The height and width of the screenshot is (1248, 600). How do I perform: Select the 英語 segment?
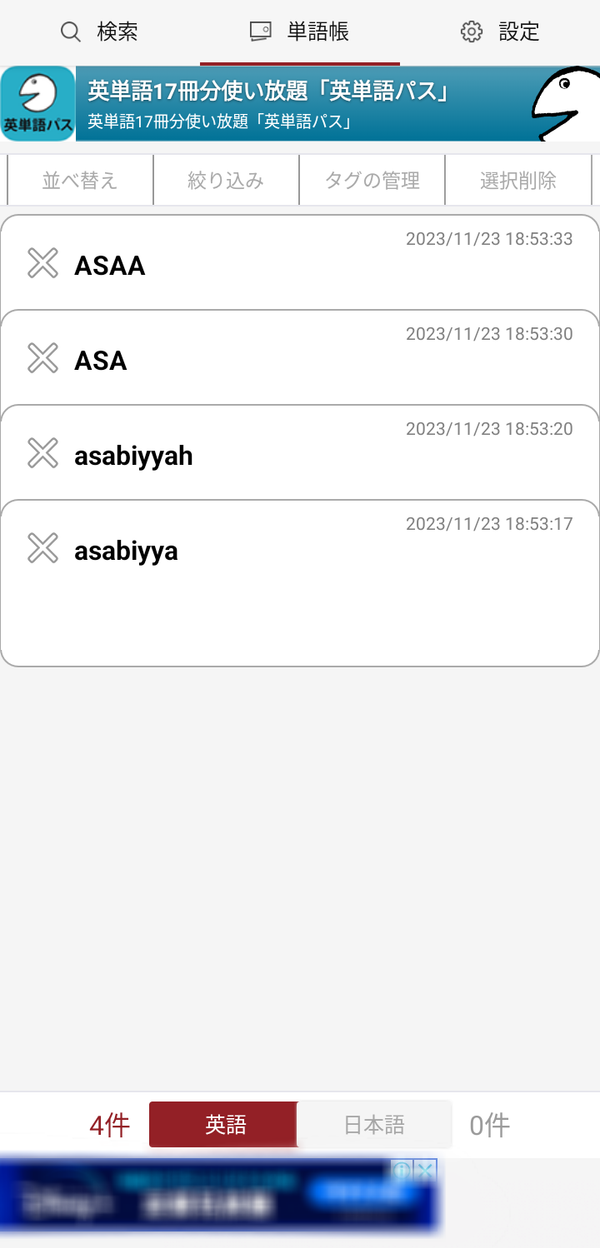225,1125
